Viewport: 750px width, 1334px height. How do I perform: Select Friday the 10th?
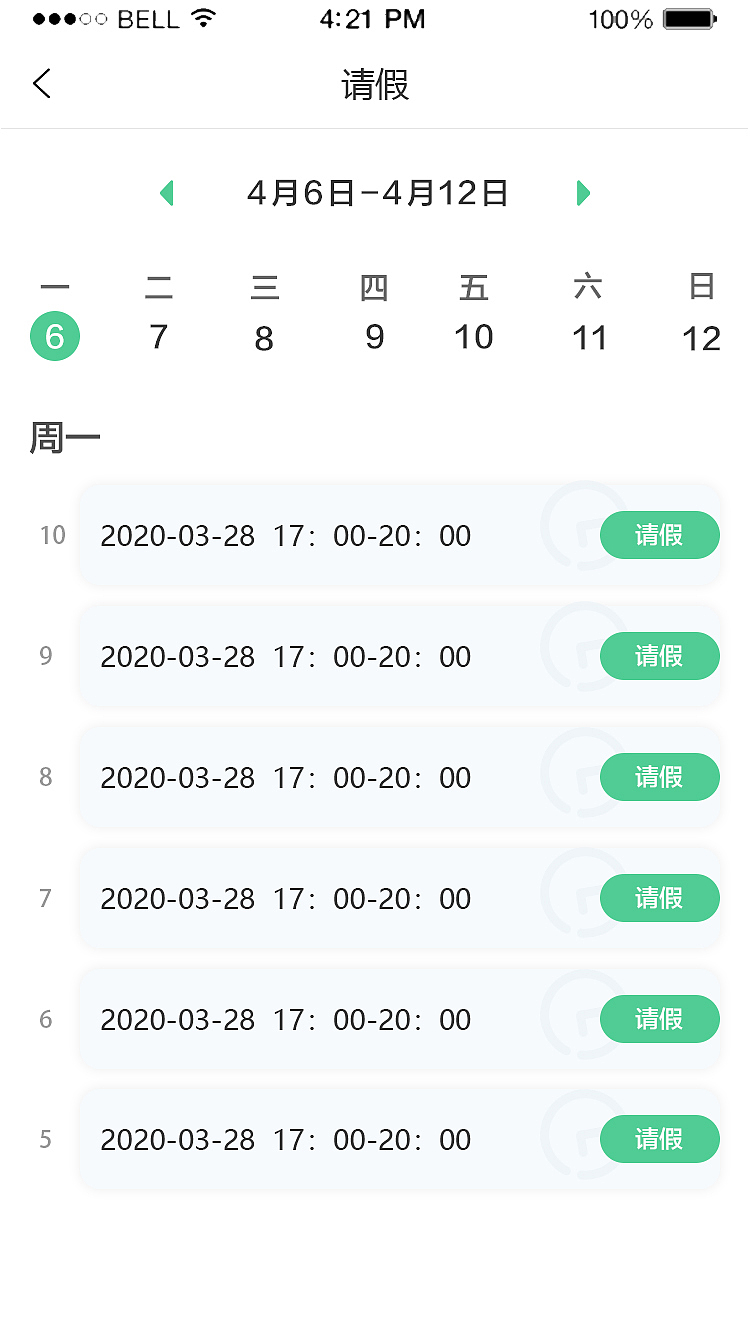coord(474,336)
